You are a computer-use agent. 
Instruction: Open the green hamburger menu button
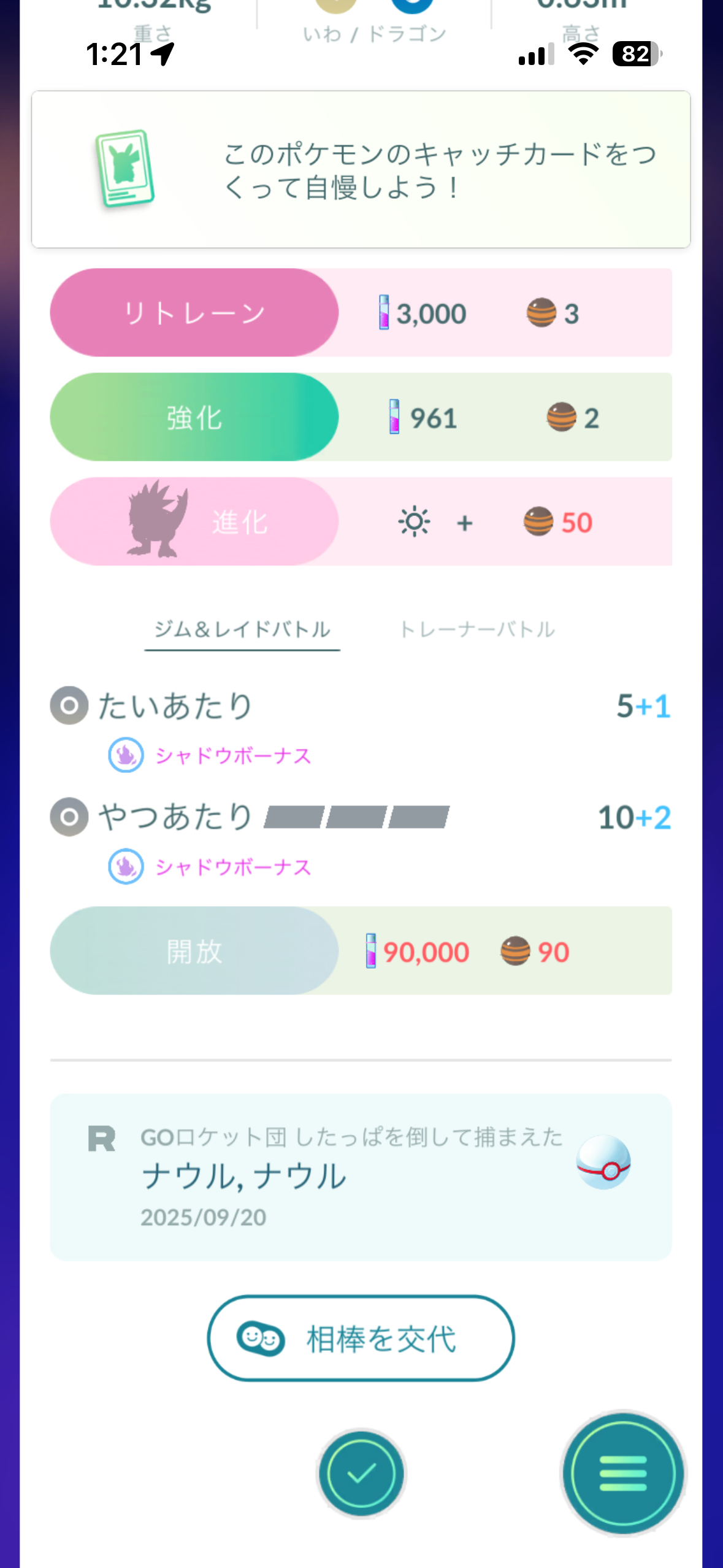click(623, 1474)
